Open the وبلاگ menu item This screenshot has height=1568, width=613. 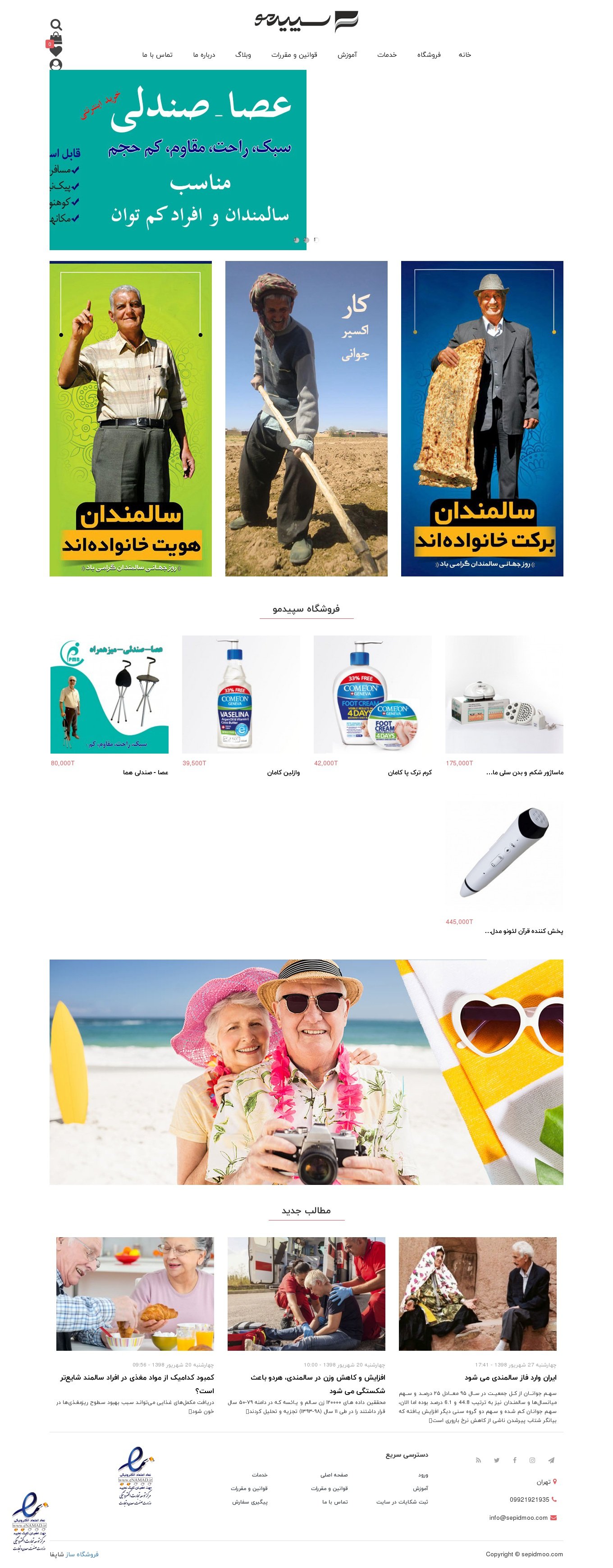point(243,55)
